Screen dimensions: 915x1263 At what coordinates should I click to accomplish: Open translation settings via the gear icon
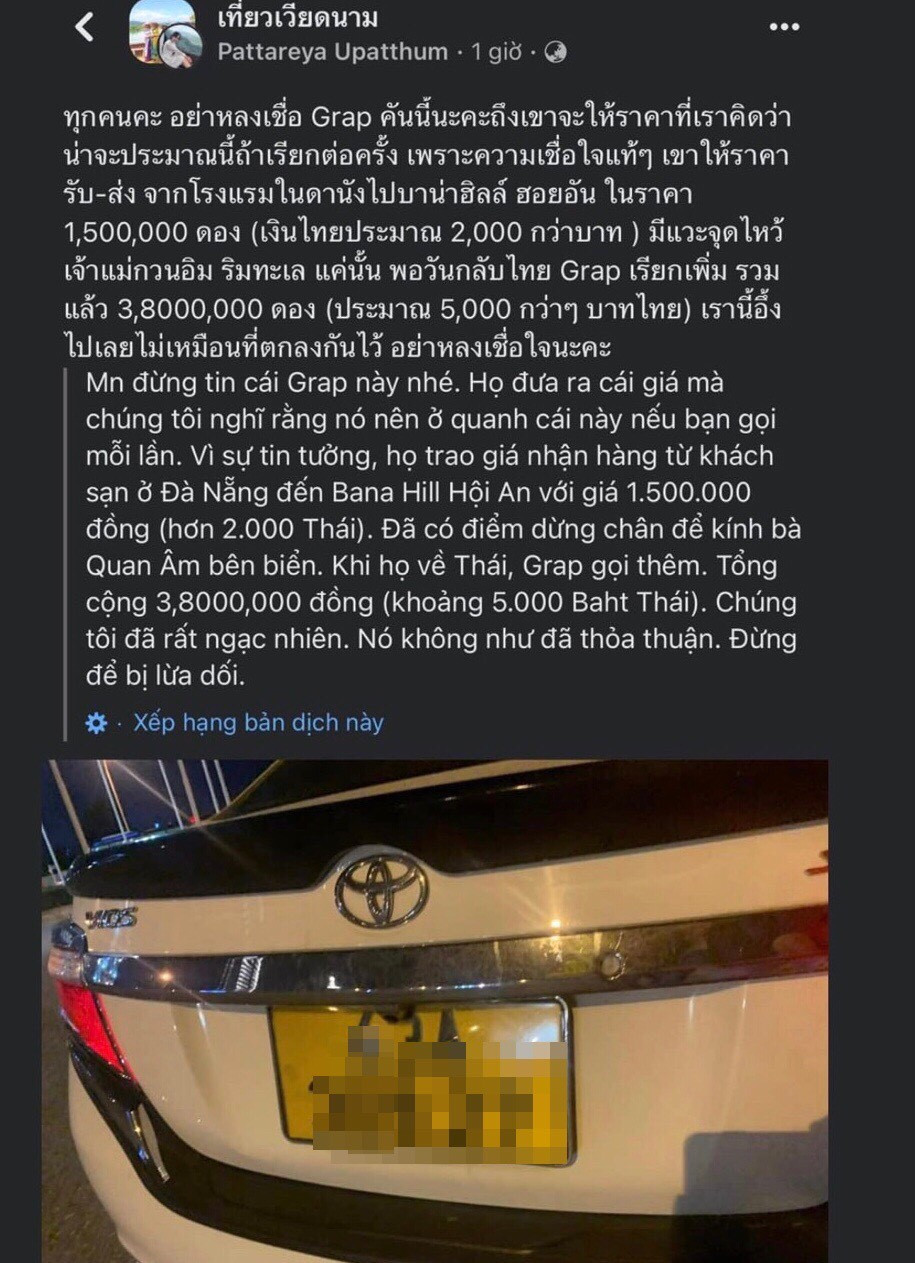[x=94, y=721]
